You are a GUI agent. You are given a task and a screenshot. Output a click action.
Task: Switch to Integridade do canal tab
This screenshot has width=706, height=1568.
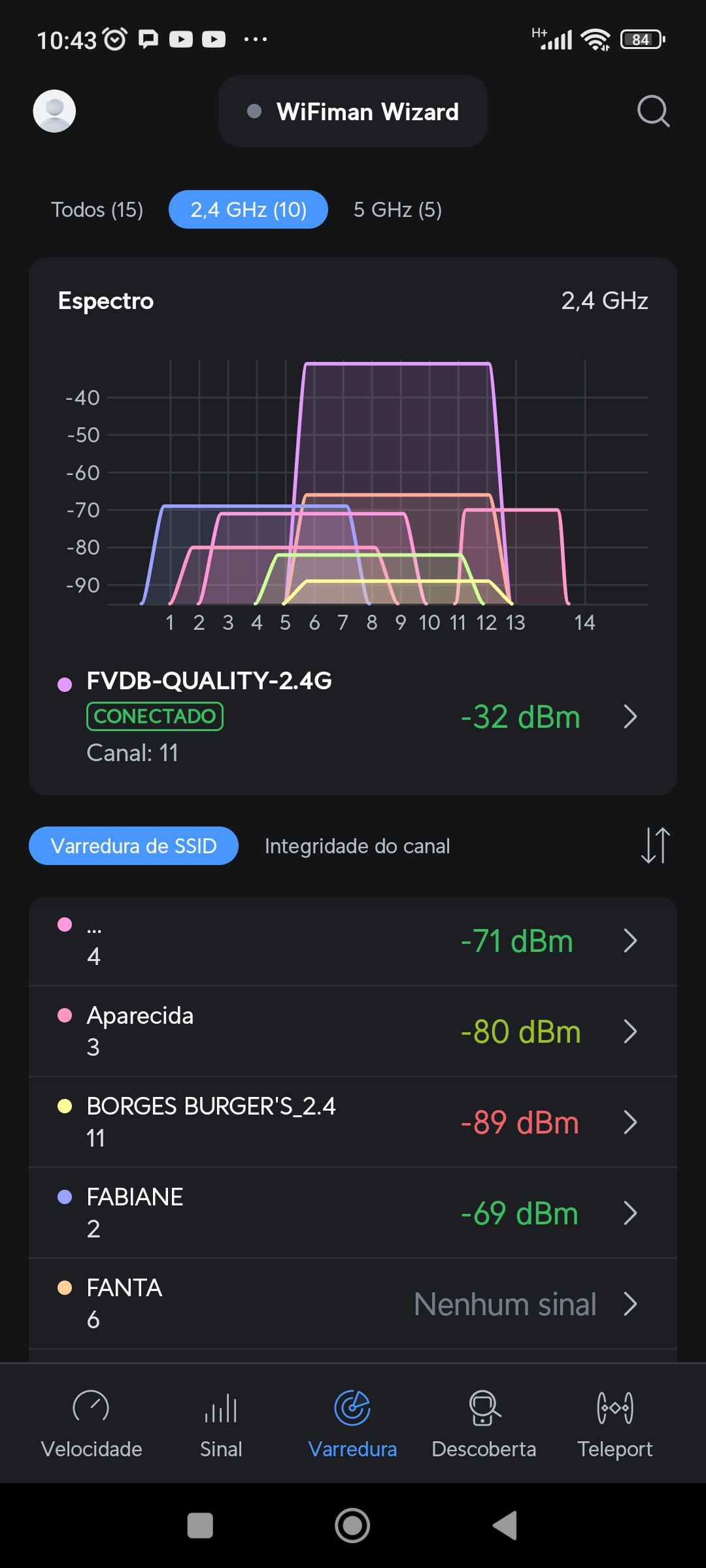point(357,846)
